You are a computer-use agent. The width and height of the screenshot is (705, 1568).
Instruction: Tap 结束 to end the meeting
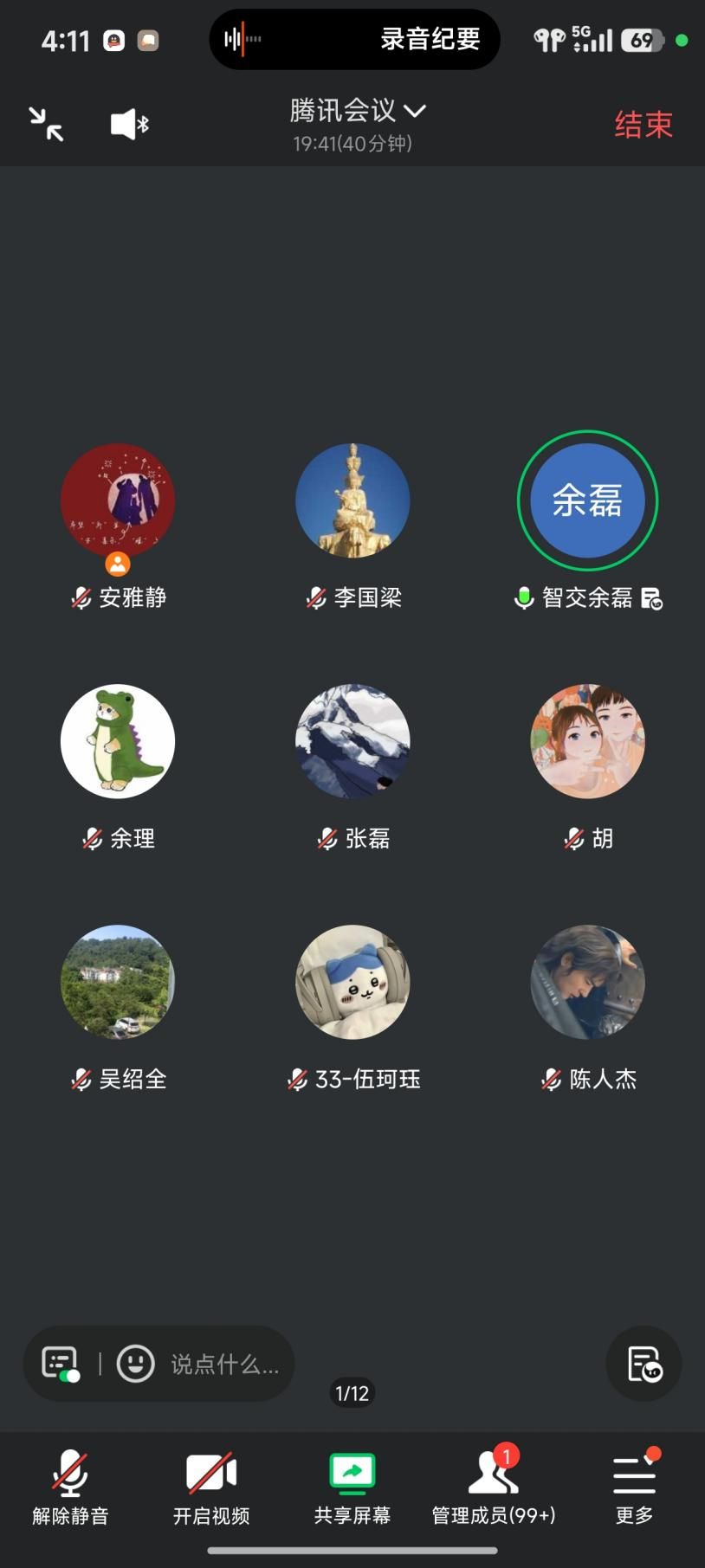644,125
